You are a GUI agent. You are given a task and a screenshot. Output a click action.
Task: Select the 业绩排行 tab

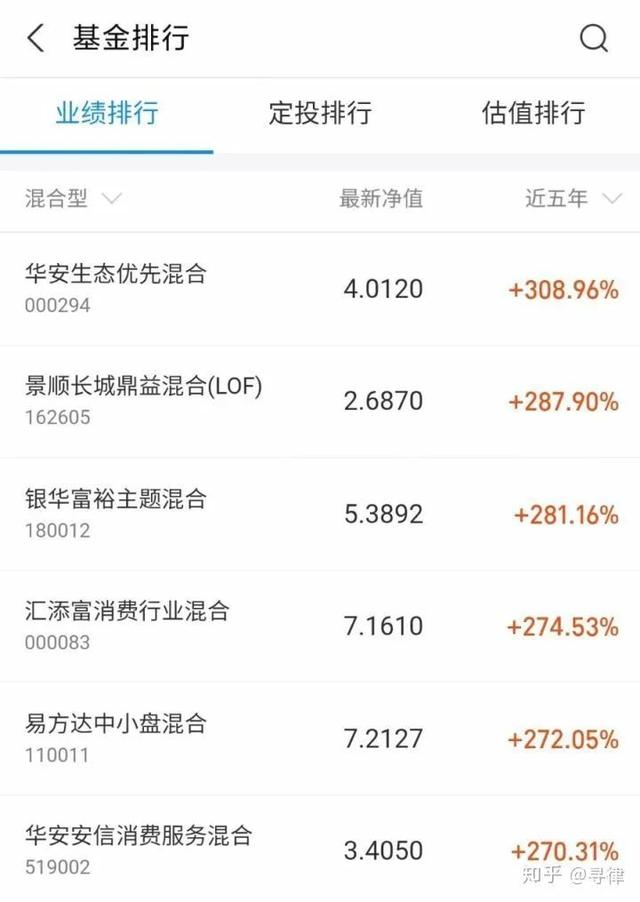106,113
